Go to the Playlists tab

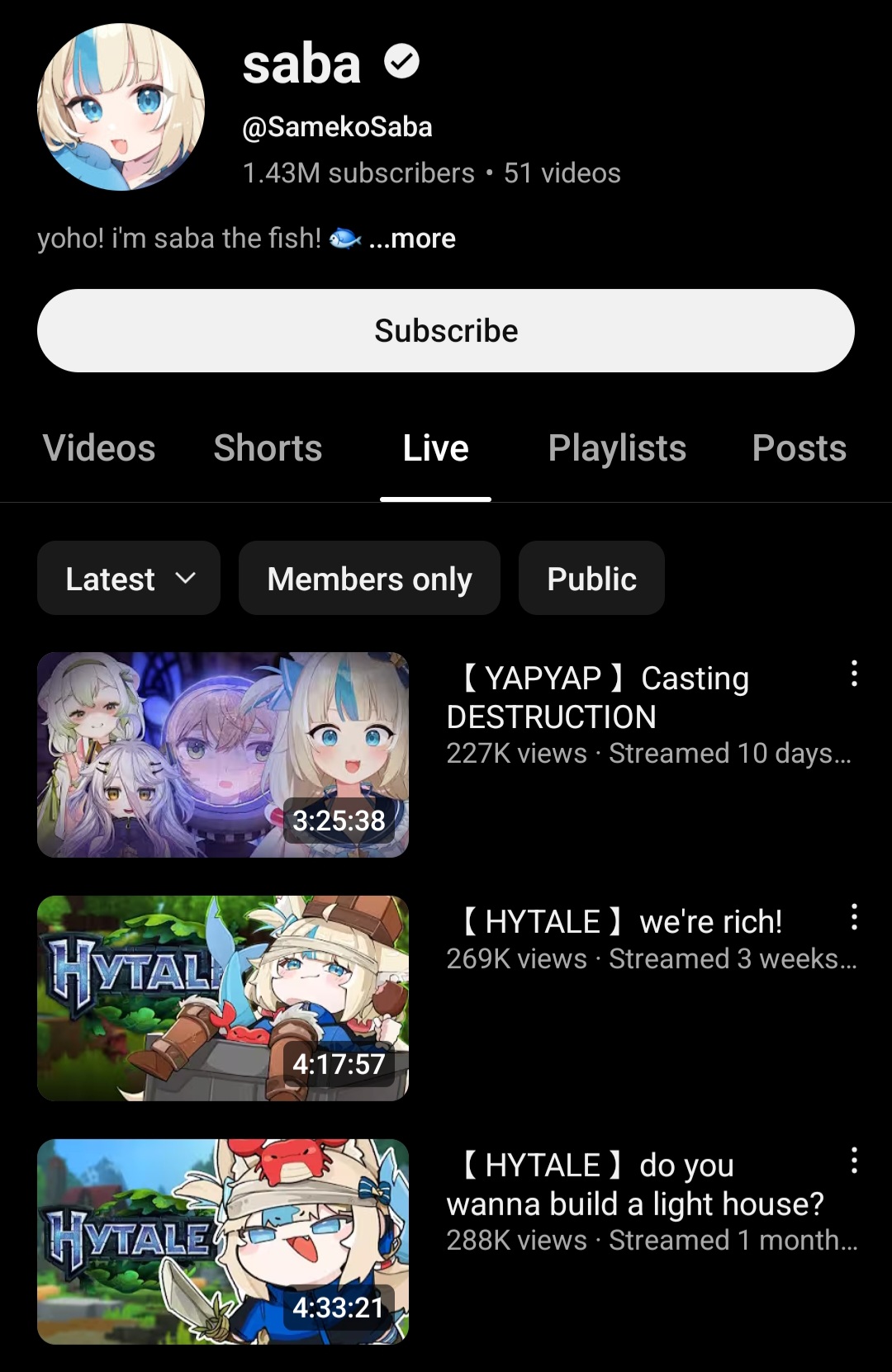pos(617,448)
